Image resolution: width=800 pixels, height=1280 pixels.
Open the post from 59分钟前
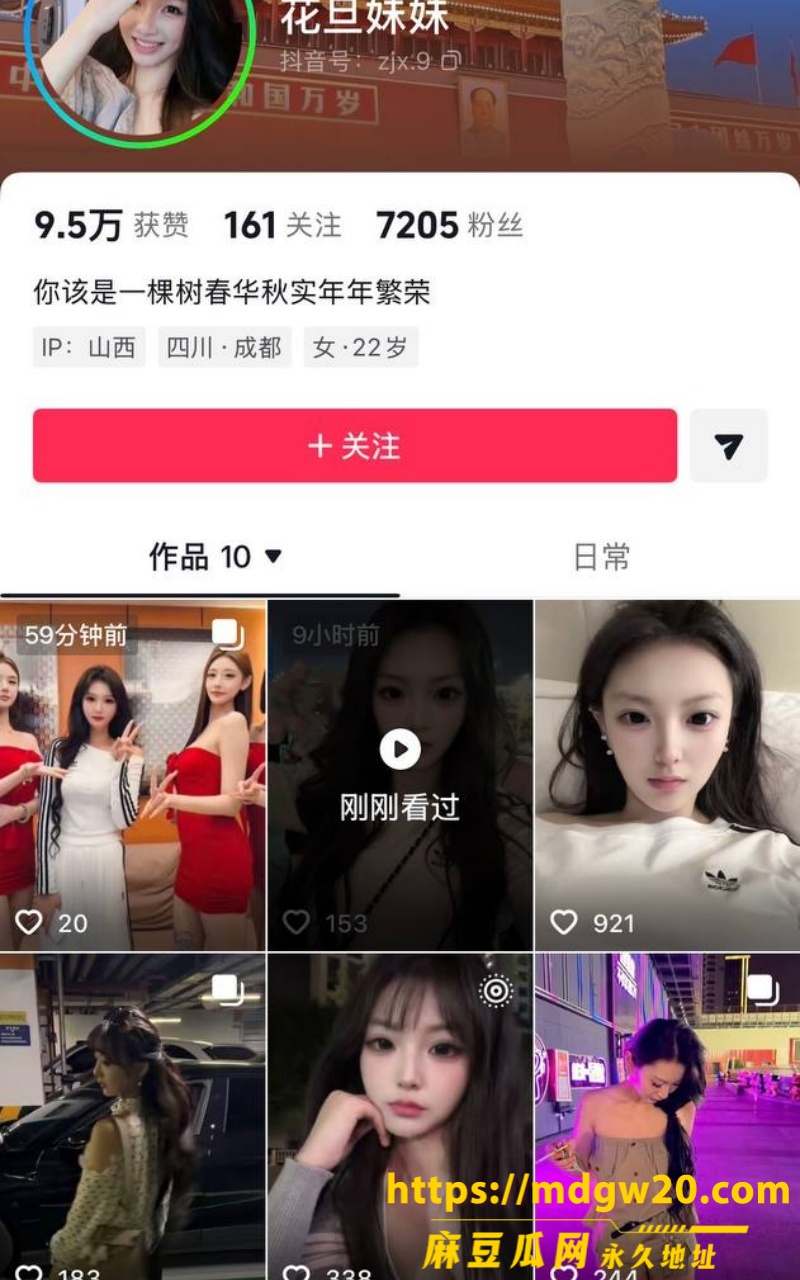(x=133, y=775)
